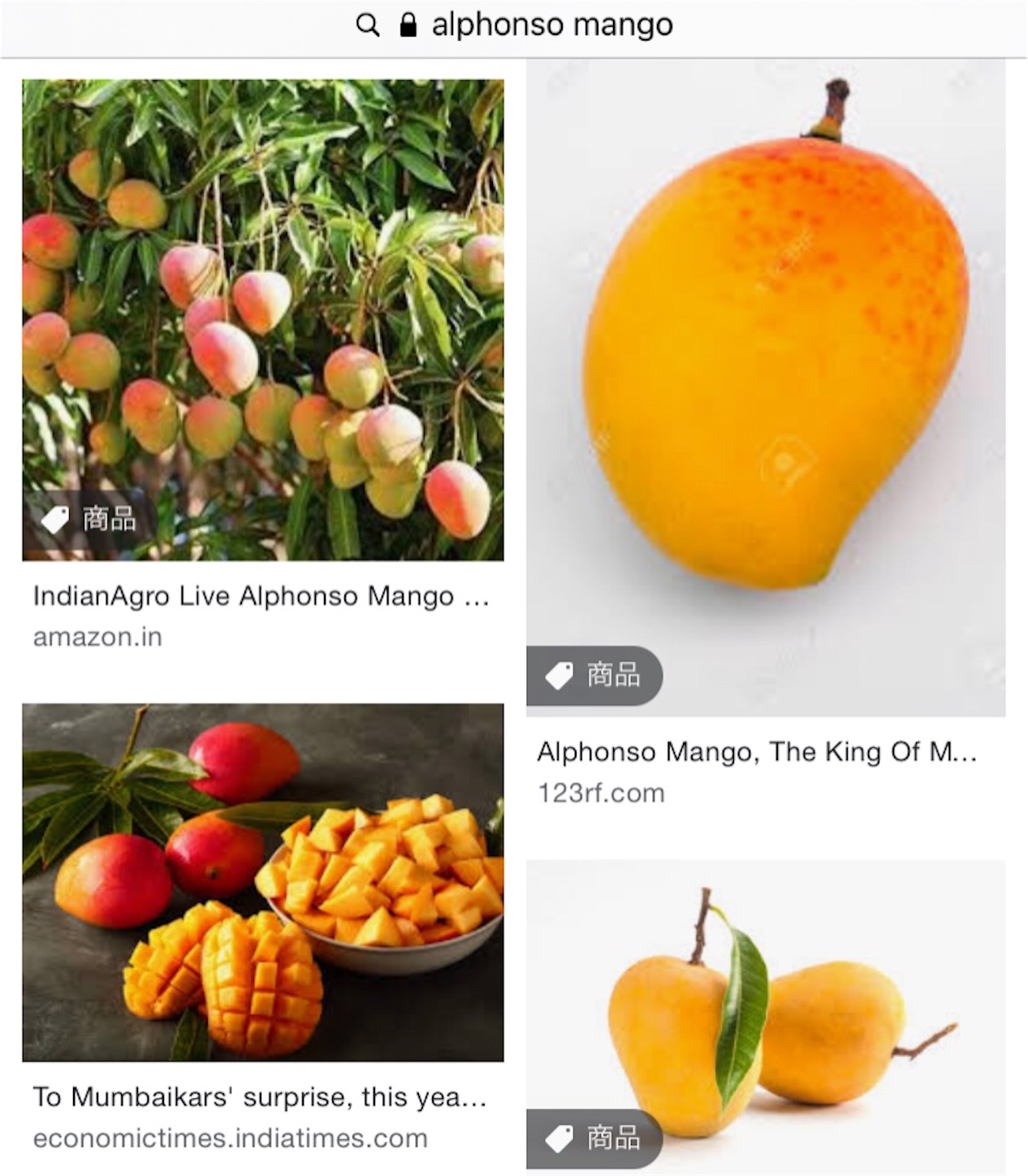Screen dimensions: 1028x1176
Task: Open the IndianAgro Live Alphonso Mango image
Action: [262, 319]
